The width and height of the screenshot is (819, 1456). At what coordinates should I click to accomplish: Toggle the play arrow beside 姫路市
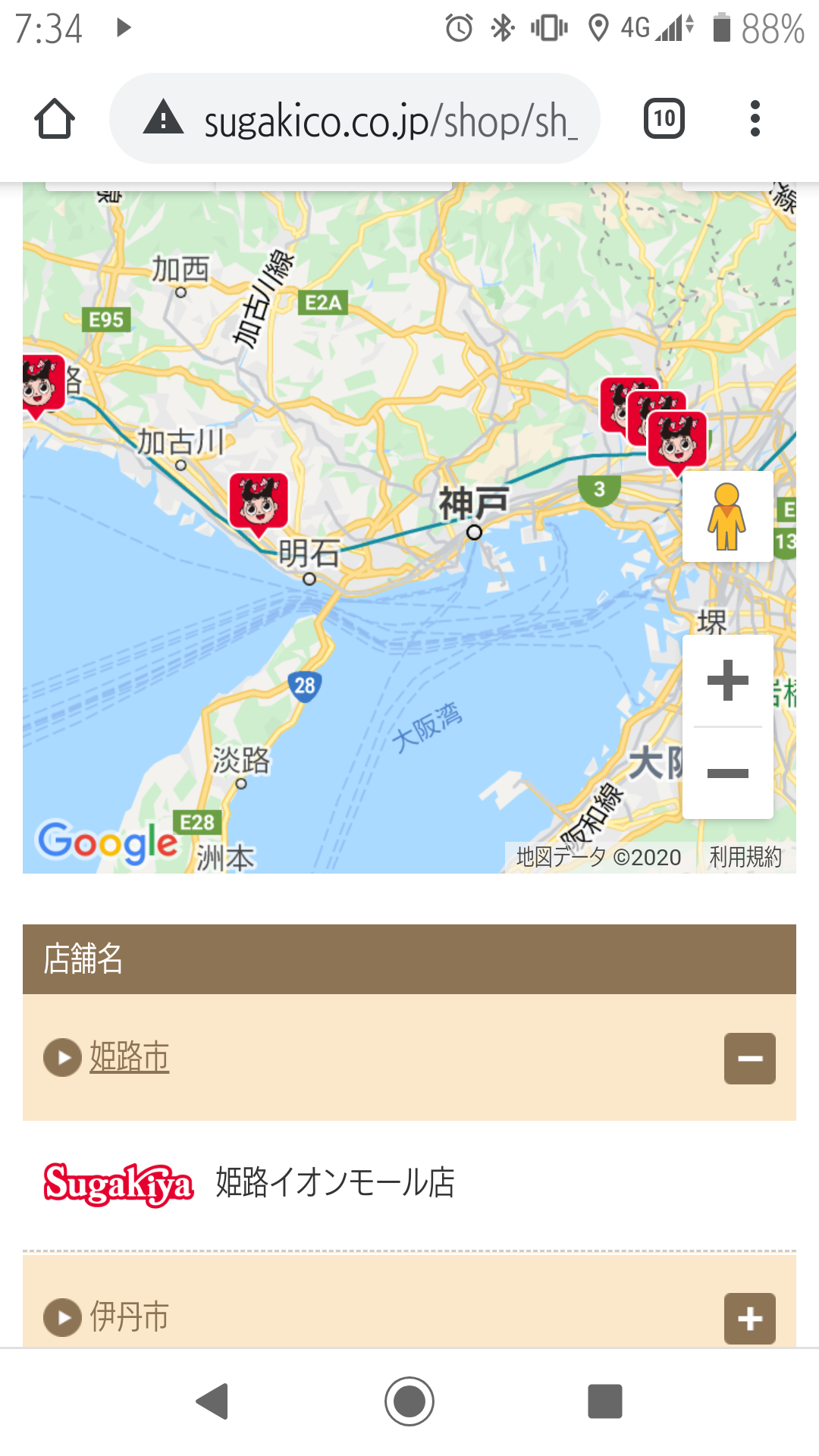pos(64,1056)
